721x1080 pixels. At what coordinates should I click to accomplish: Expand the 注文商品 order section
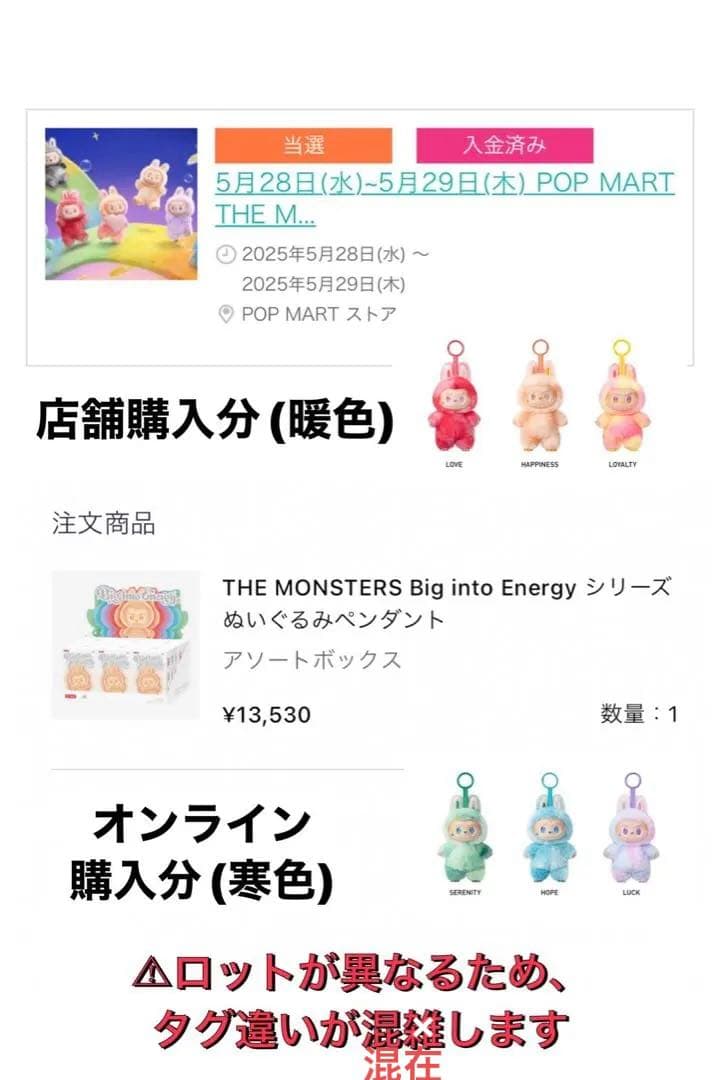point(103,523)
